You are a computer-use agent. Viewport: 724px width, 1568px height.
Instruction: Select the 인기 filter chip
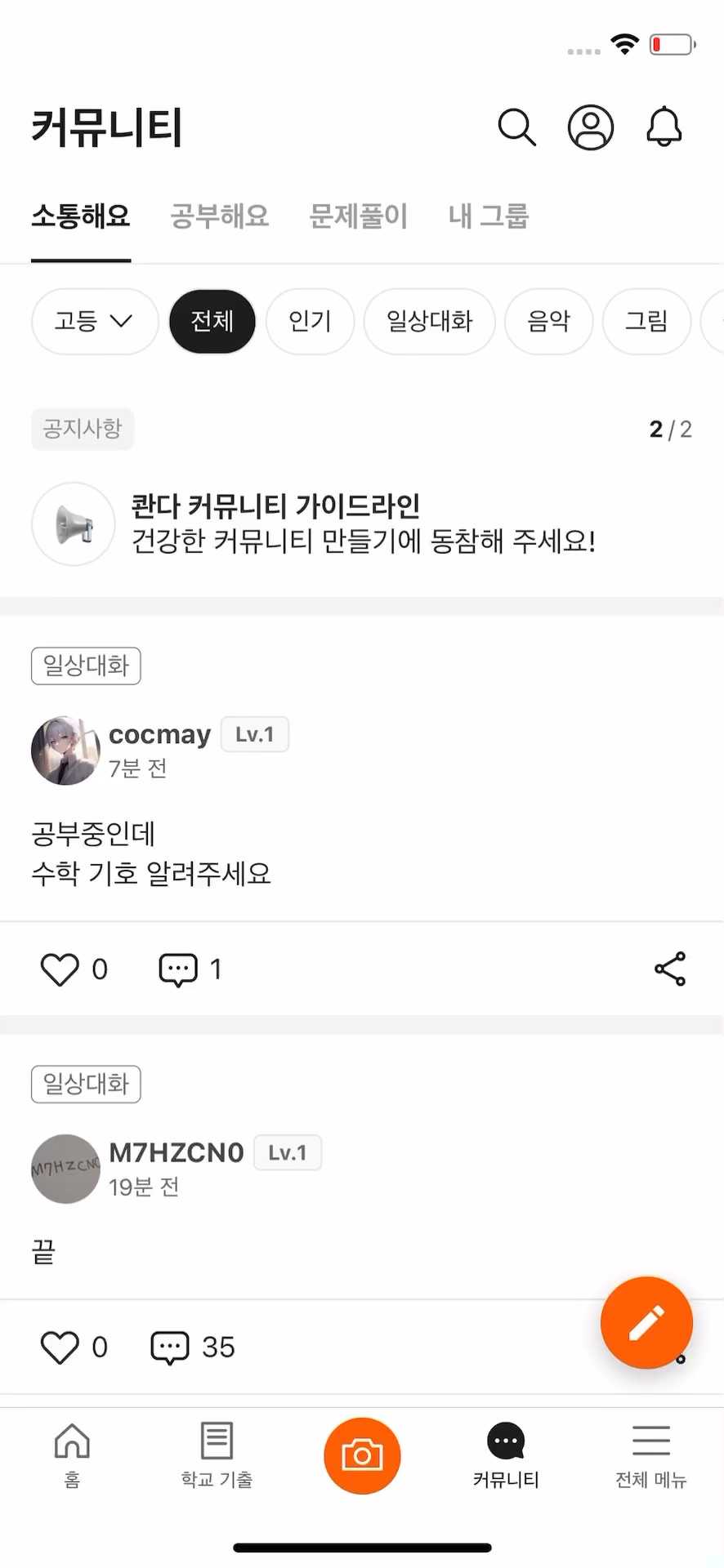pyautogui.click(x=311, y=322)
